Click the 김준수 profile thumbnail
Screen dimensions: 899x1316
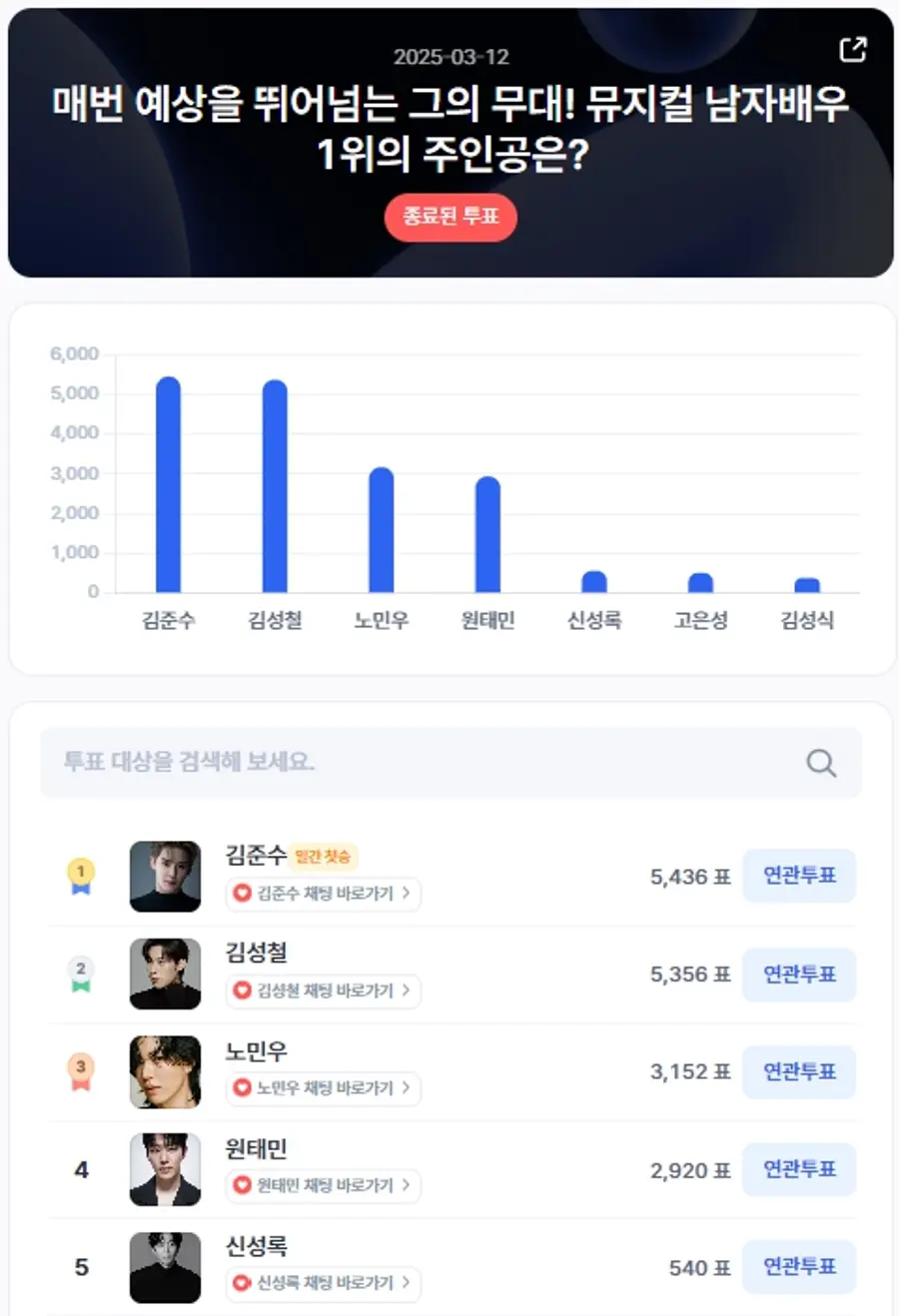coord(165,876)
